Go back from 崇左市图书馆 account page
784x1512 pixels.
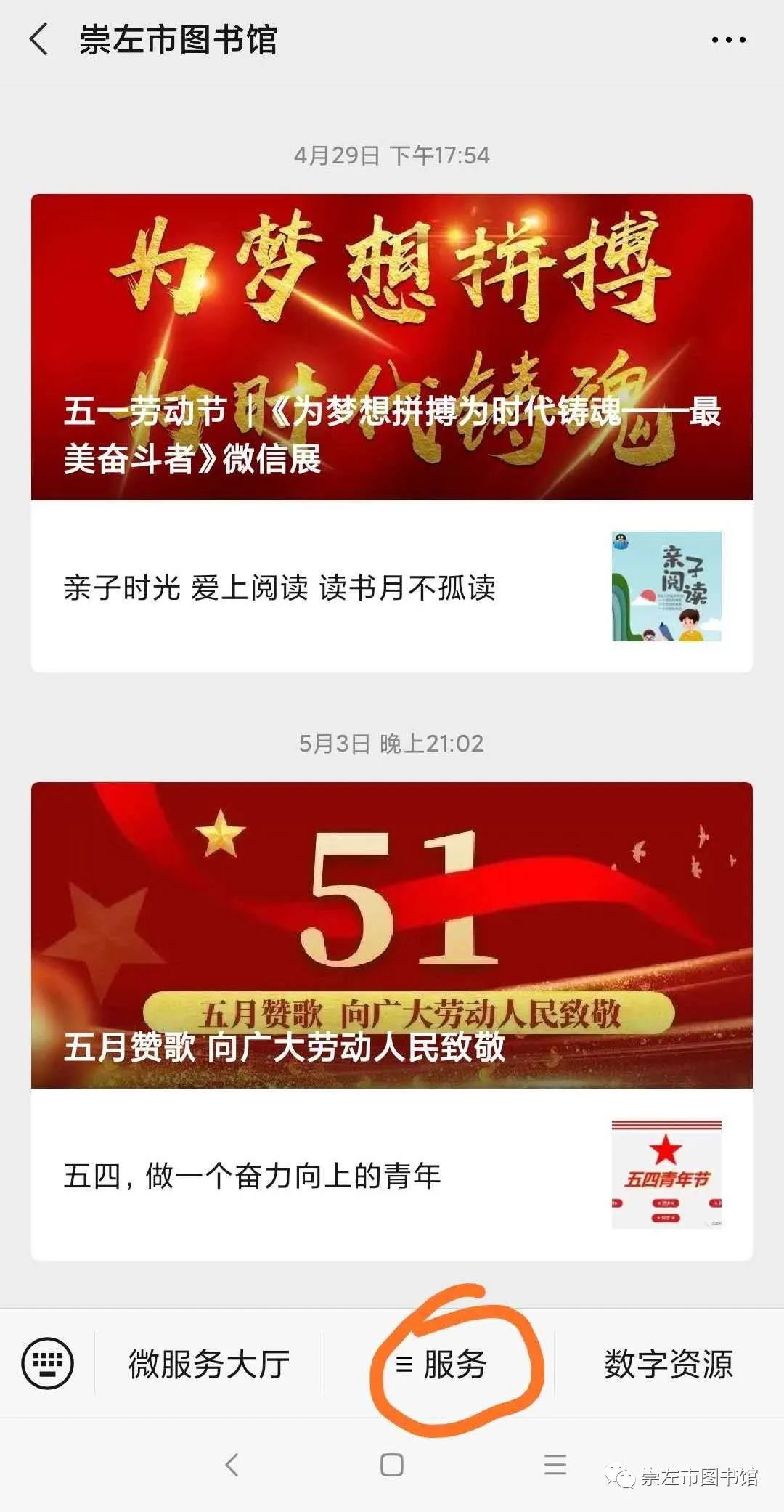click(39, 39)
